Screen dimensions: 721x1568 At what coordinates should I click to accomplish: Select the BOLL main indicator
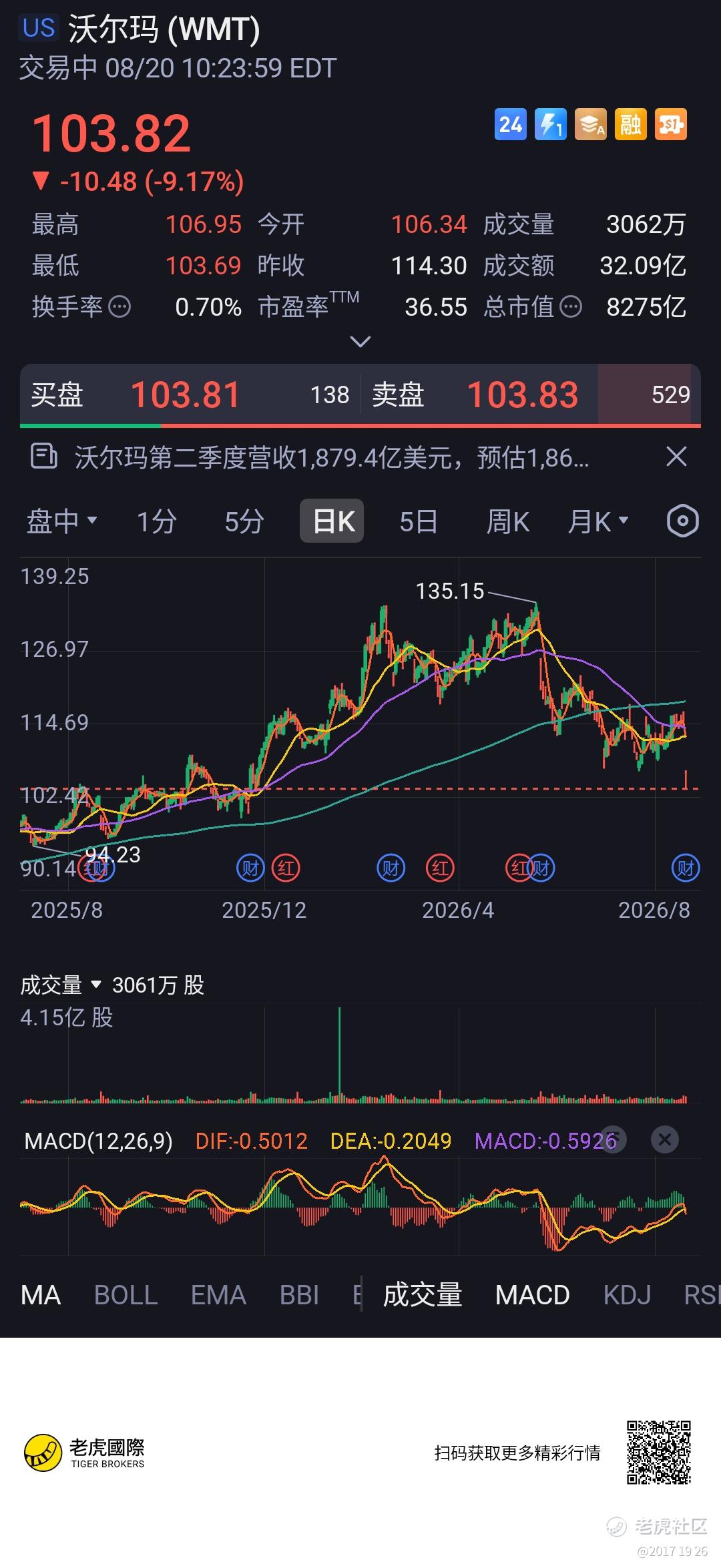point(126,1295)
